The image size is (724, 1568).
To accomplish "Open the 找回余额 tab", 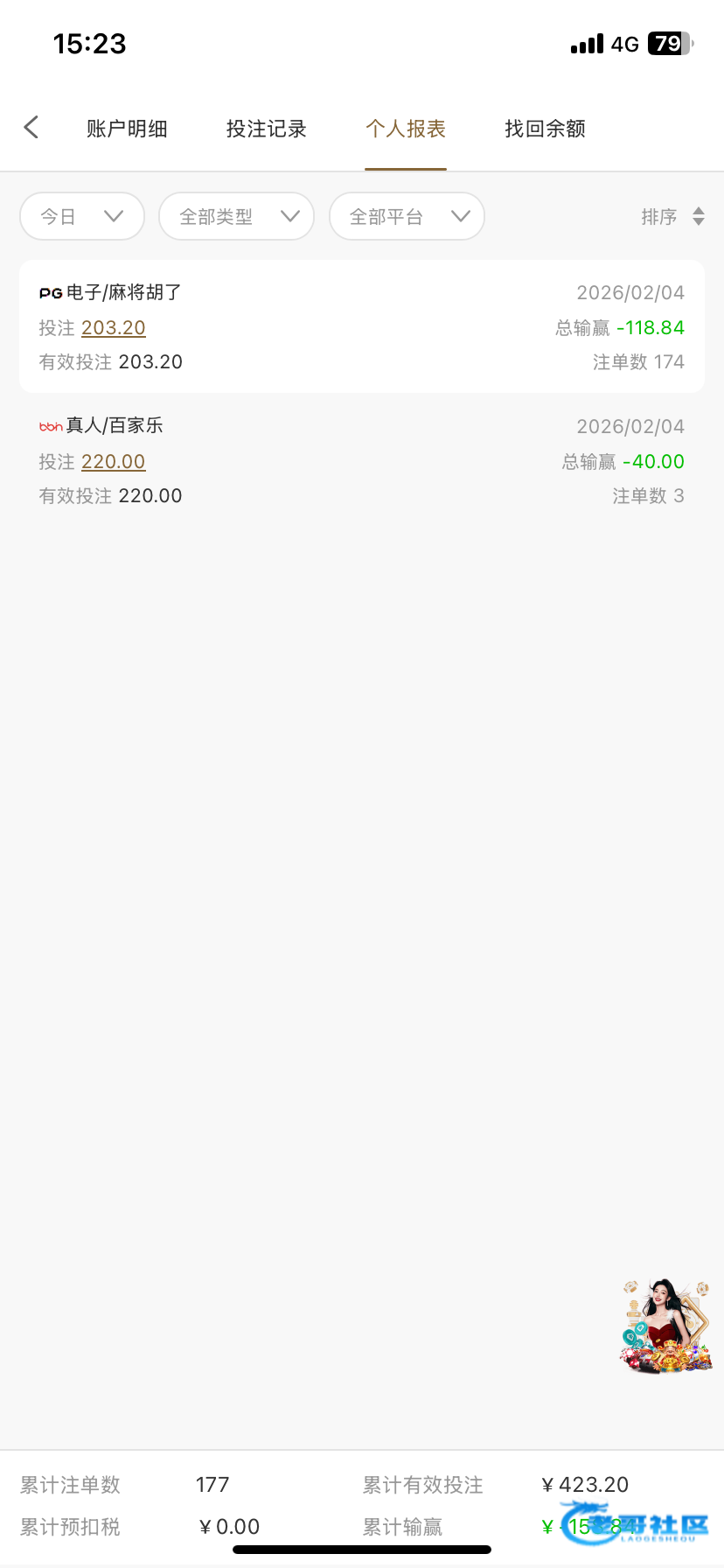I will pos(545,129).
